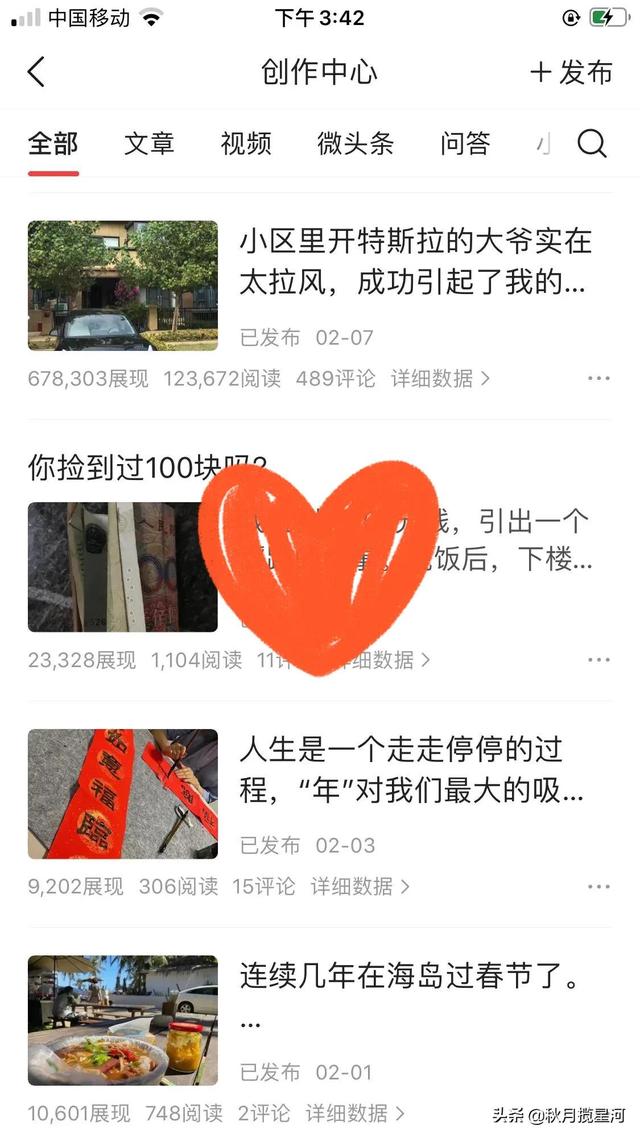Open more options for the 特斯拉 article
Image resolution: width=640 pixels, height=1138 pixels.
click(598, 379)
